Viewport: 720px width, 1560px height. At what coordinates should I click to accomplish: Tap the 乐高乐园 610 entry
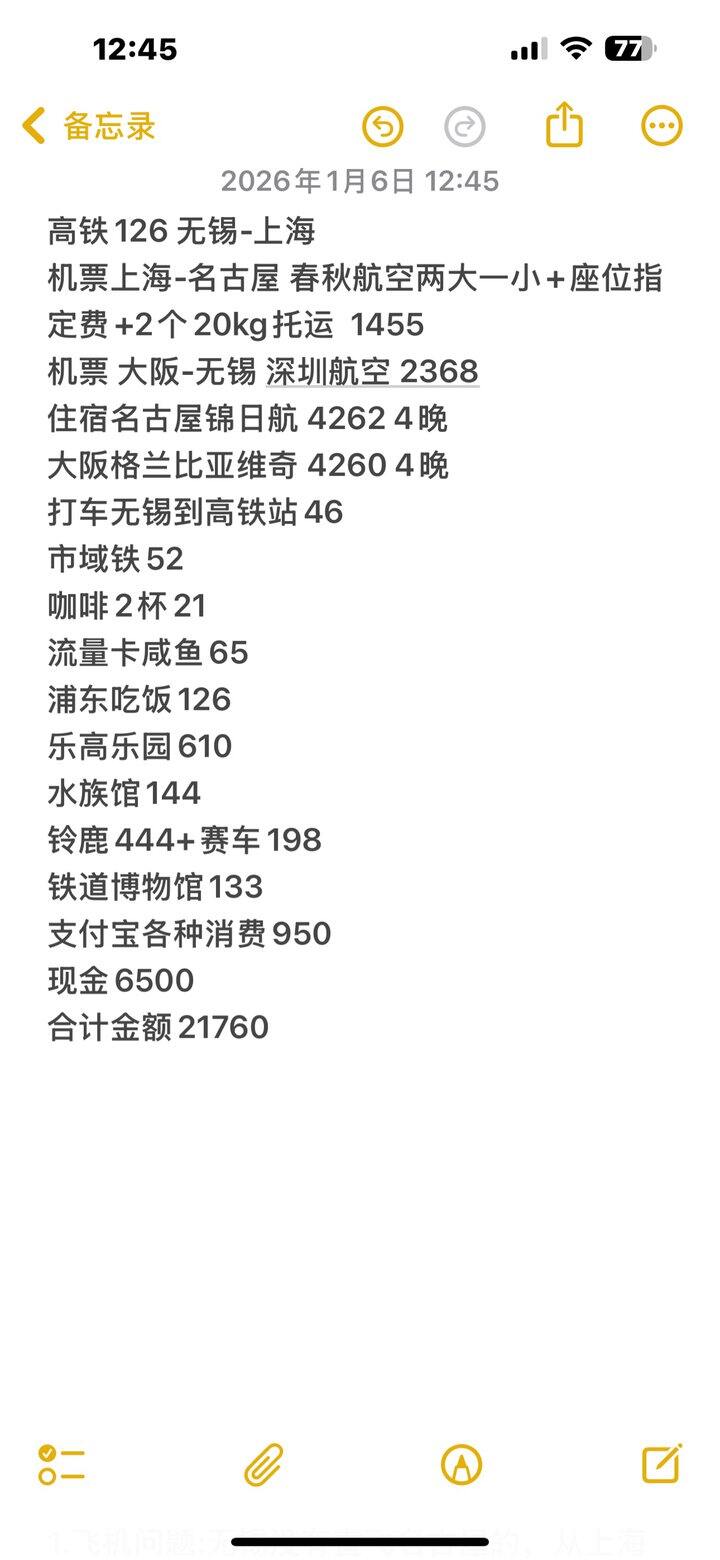(139, 747)
